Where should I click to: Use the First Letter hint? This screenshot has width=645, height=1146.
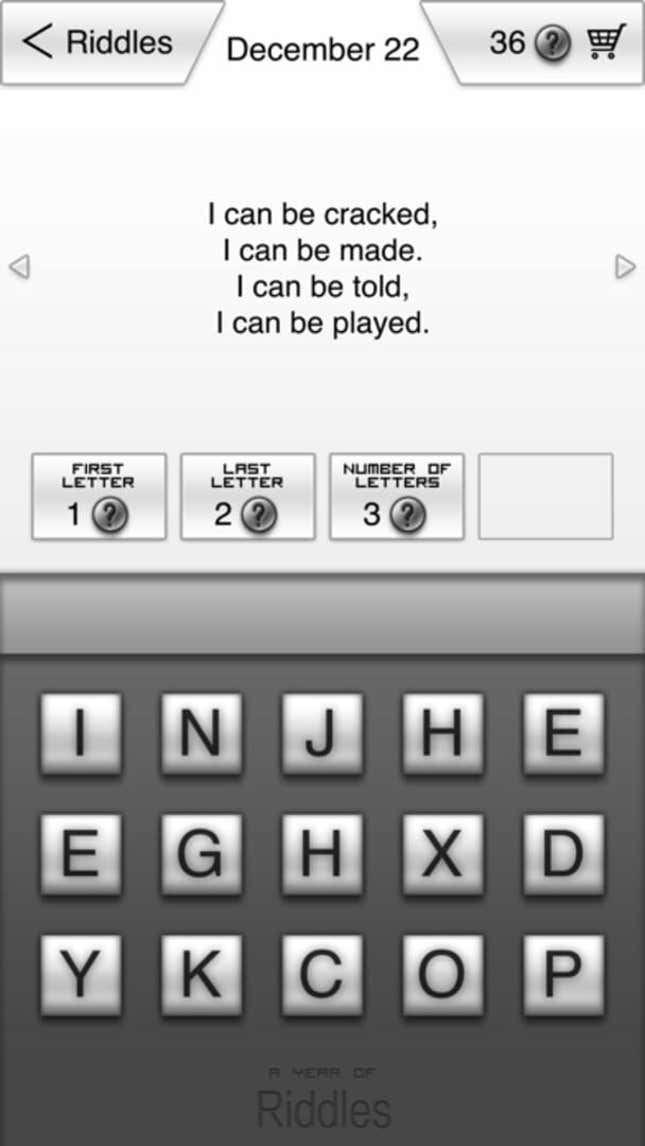pos(99,496)
